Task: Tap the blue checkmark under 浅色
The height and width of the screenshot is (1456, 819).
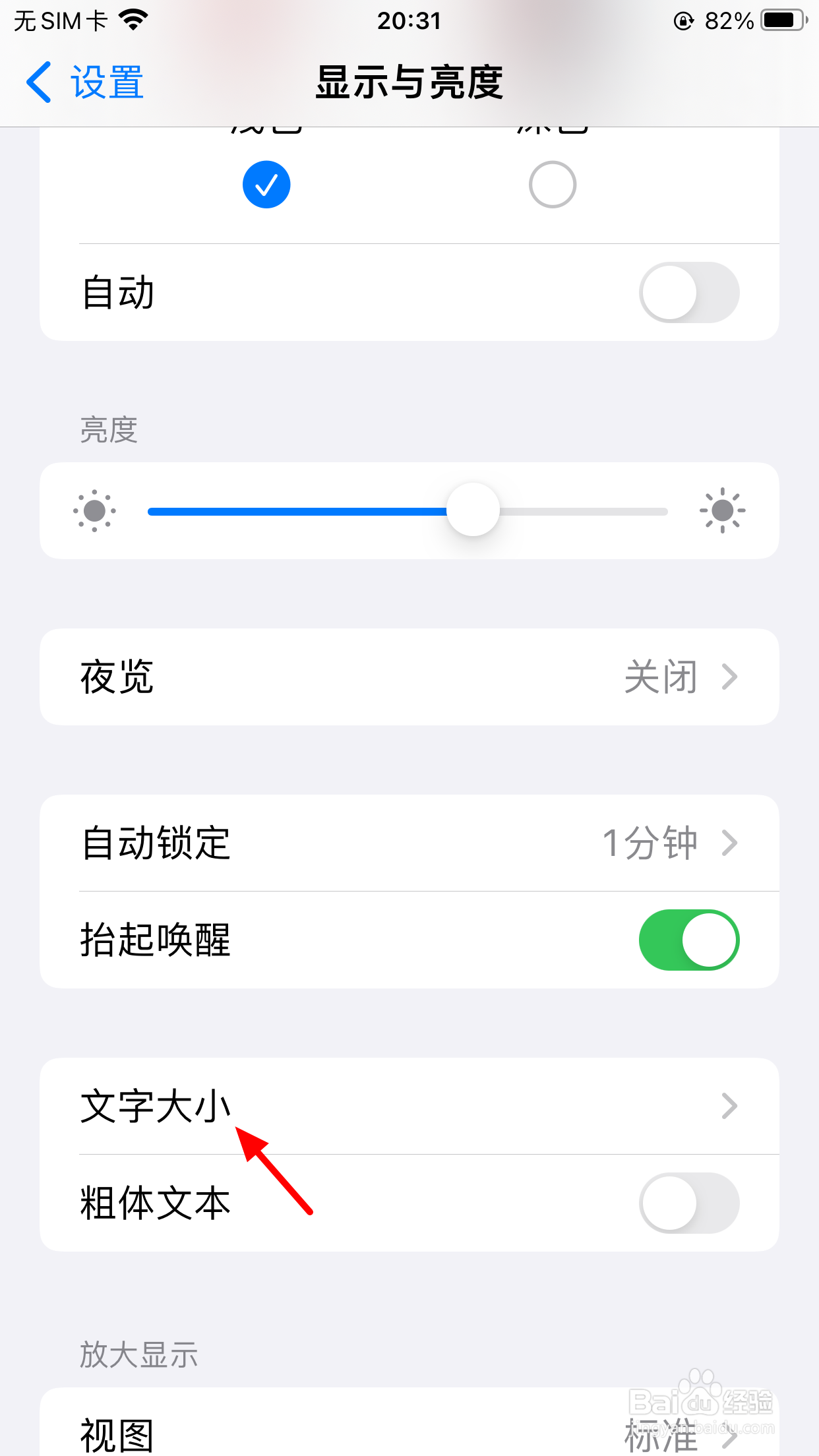Action: pos(266,185)
